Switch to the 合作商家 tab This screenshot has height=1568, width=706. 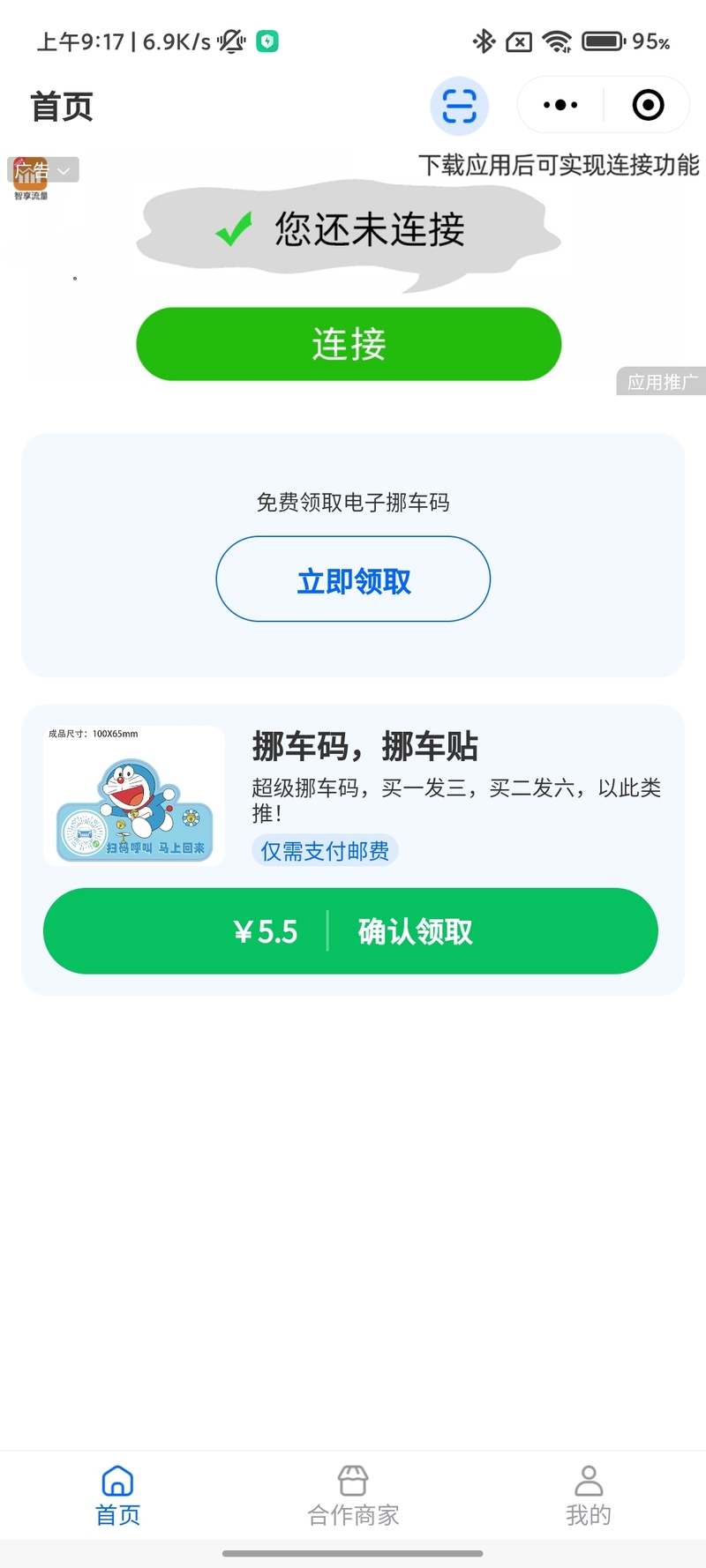click(353, 1496)
